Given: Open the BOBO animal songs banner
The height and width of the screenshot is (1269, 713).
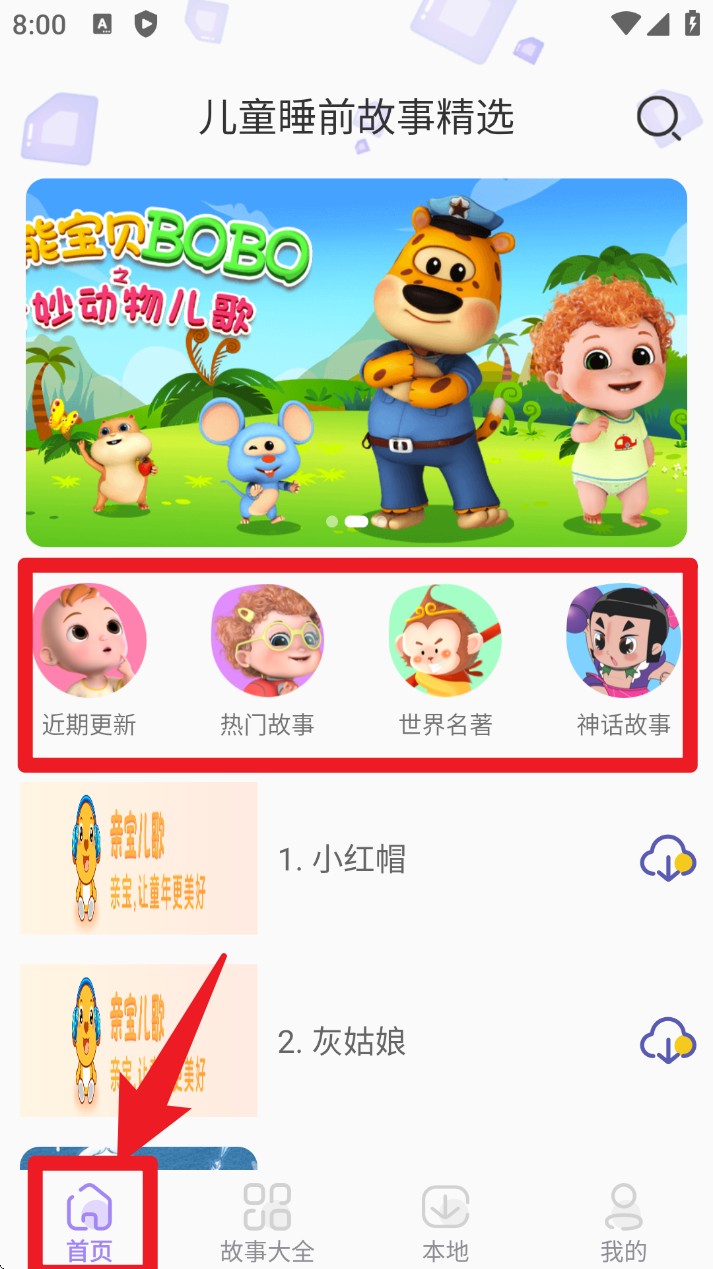Looking at the screenshot, I should [356, 362].
